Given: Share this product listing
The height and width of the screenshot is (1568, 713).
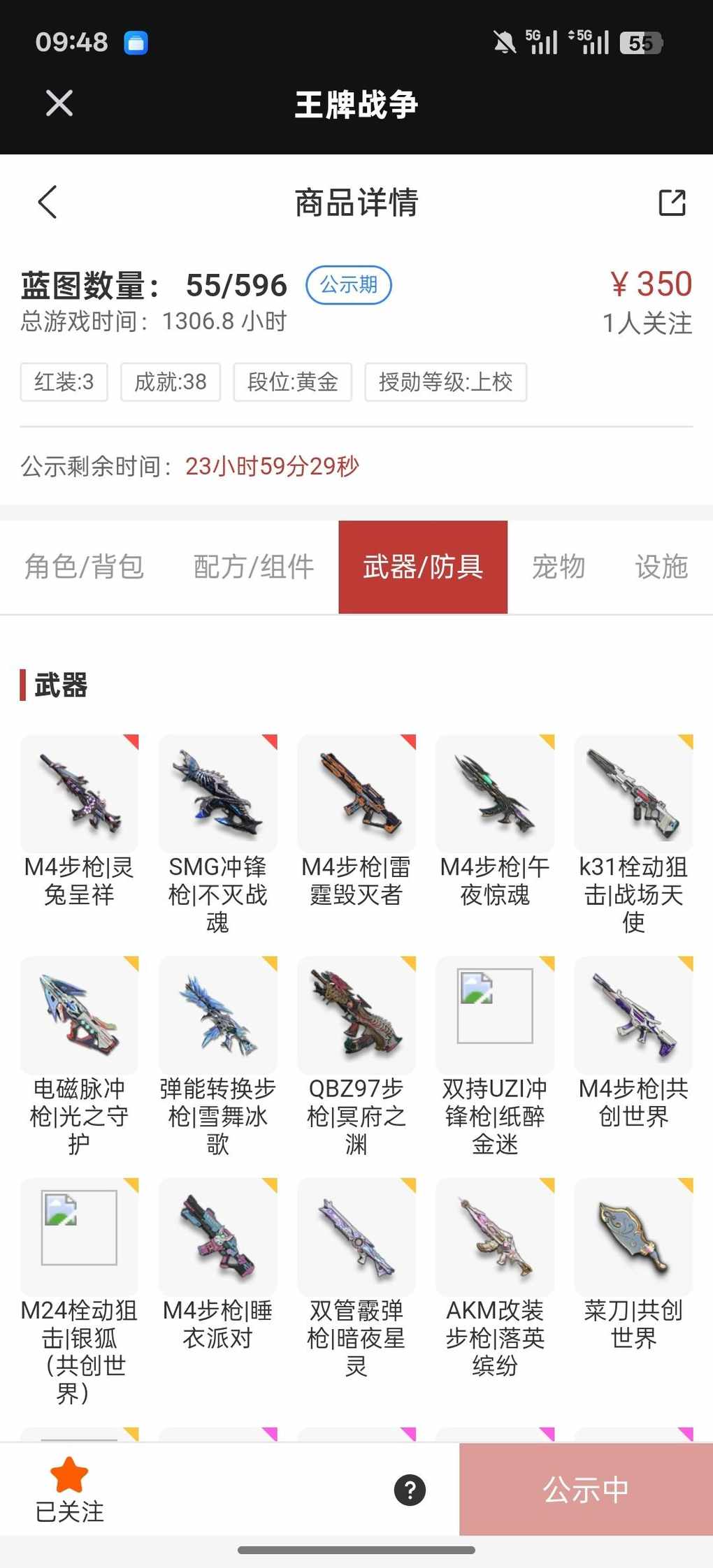Looking at the screenshot, I should click(672, 203).
